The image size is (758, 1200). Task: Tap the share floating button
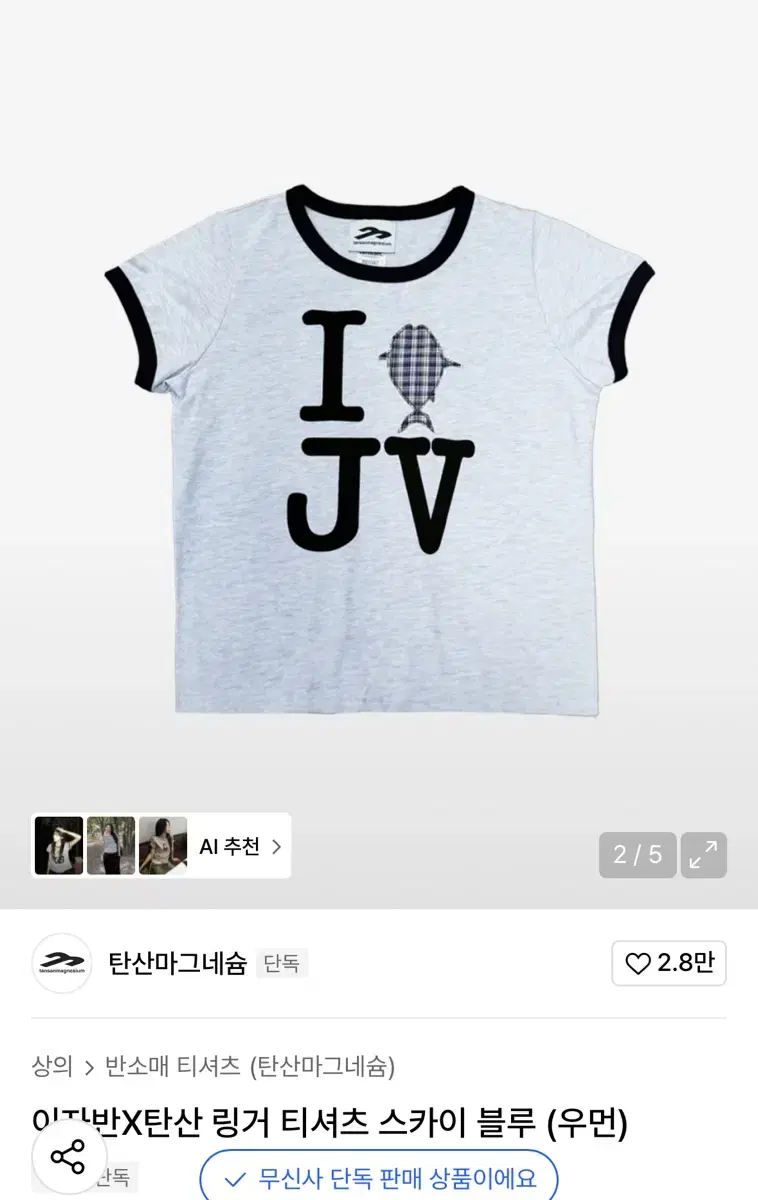68,1157
